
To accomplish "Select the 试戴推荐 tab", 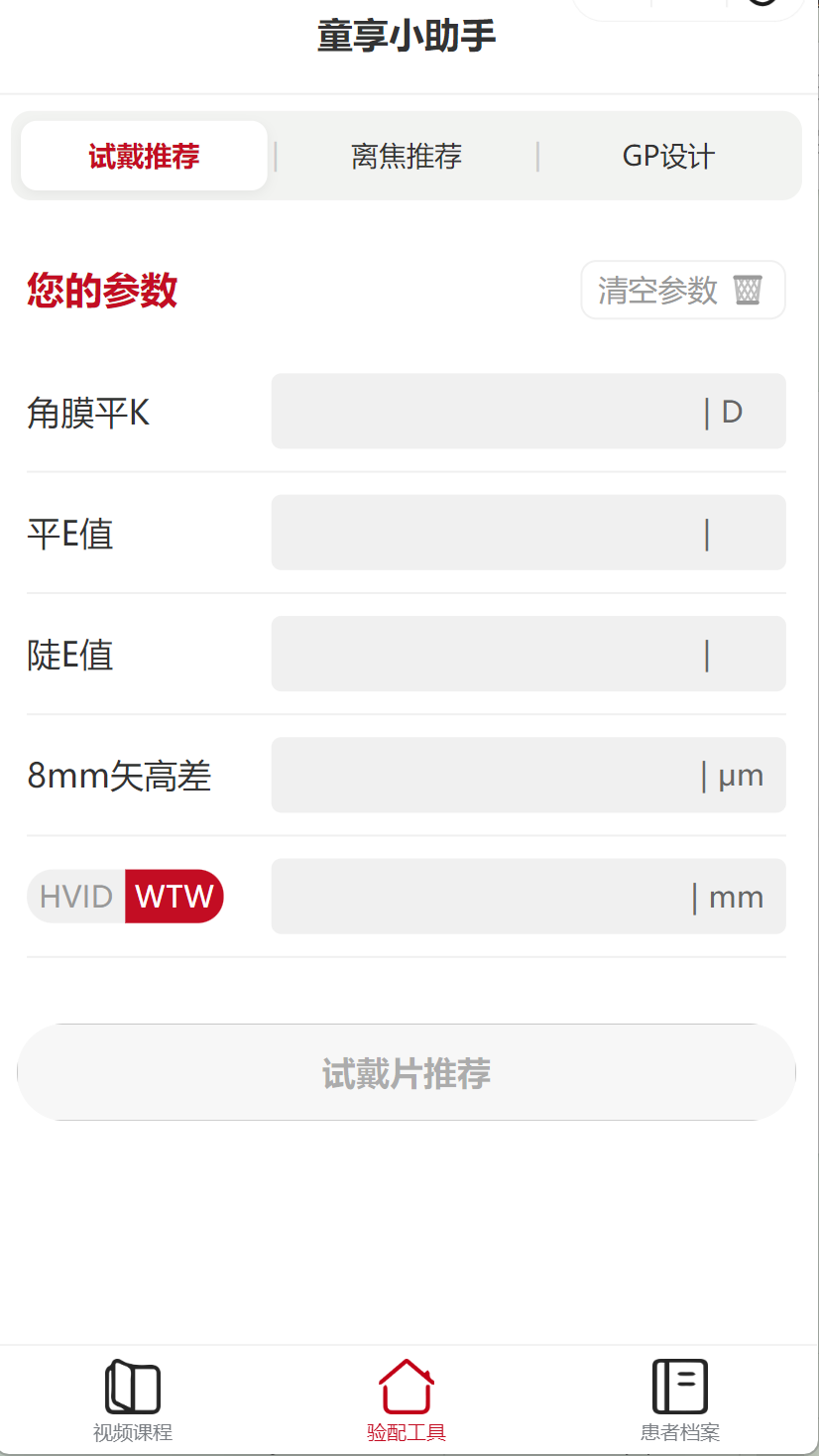I will click(144, 156).
